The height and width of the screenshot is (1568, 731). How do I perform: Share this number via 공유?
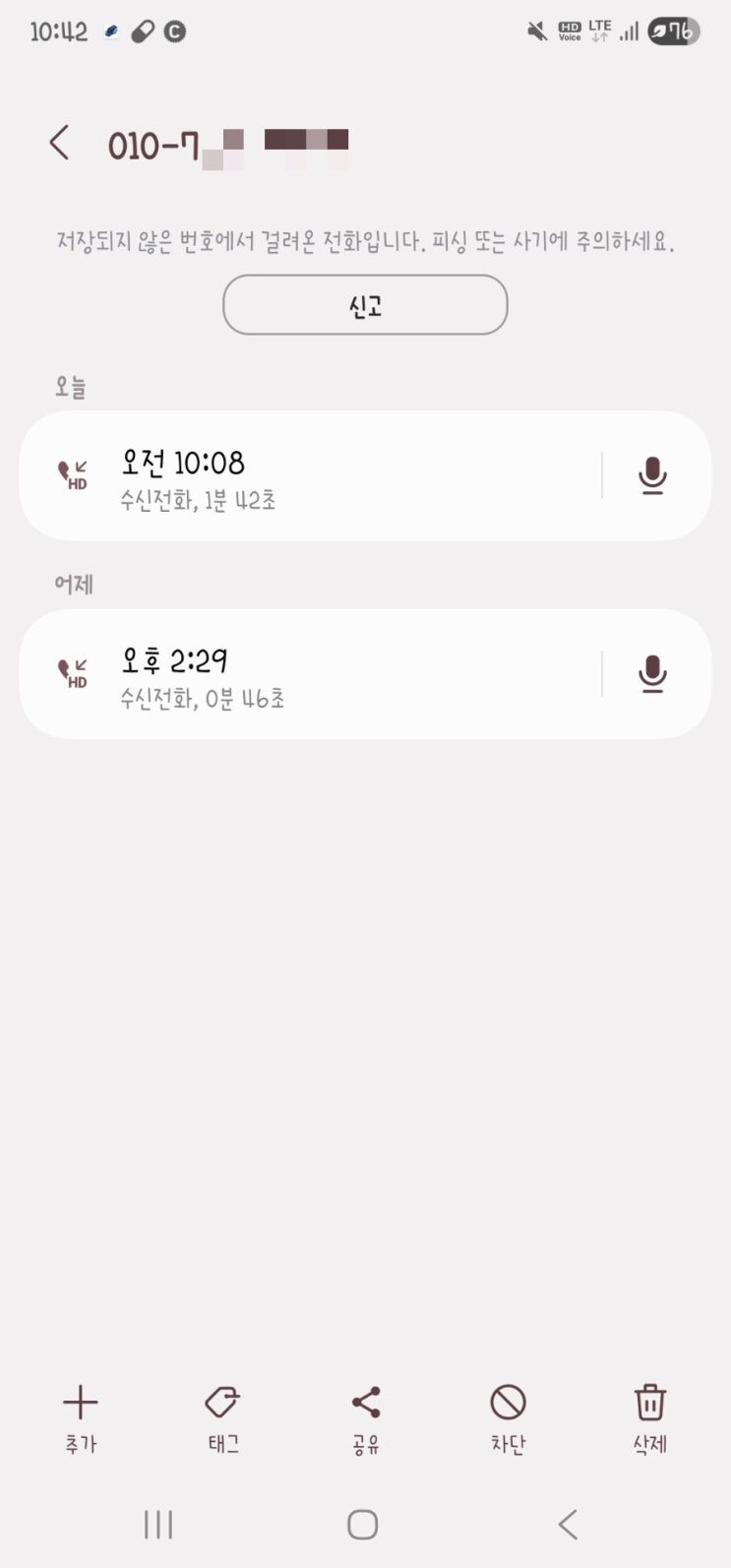click(366, 1417)
